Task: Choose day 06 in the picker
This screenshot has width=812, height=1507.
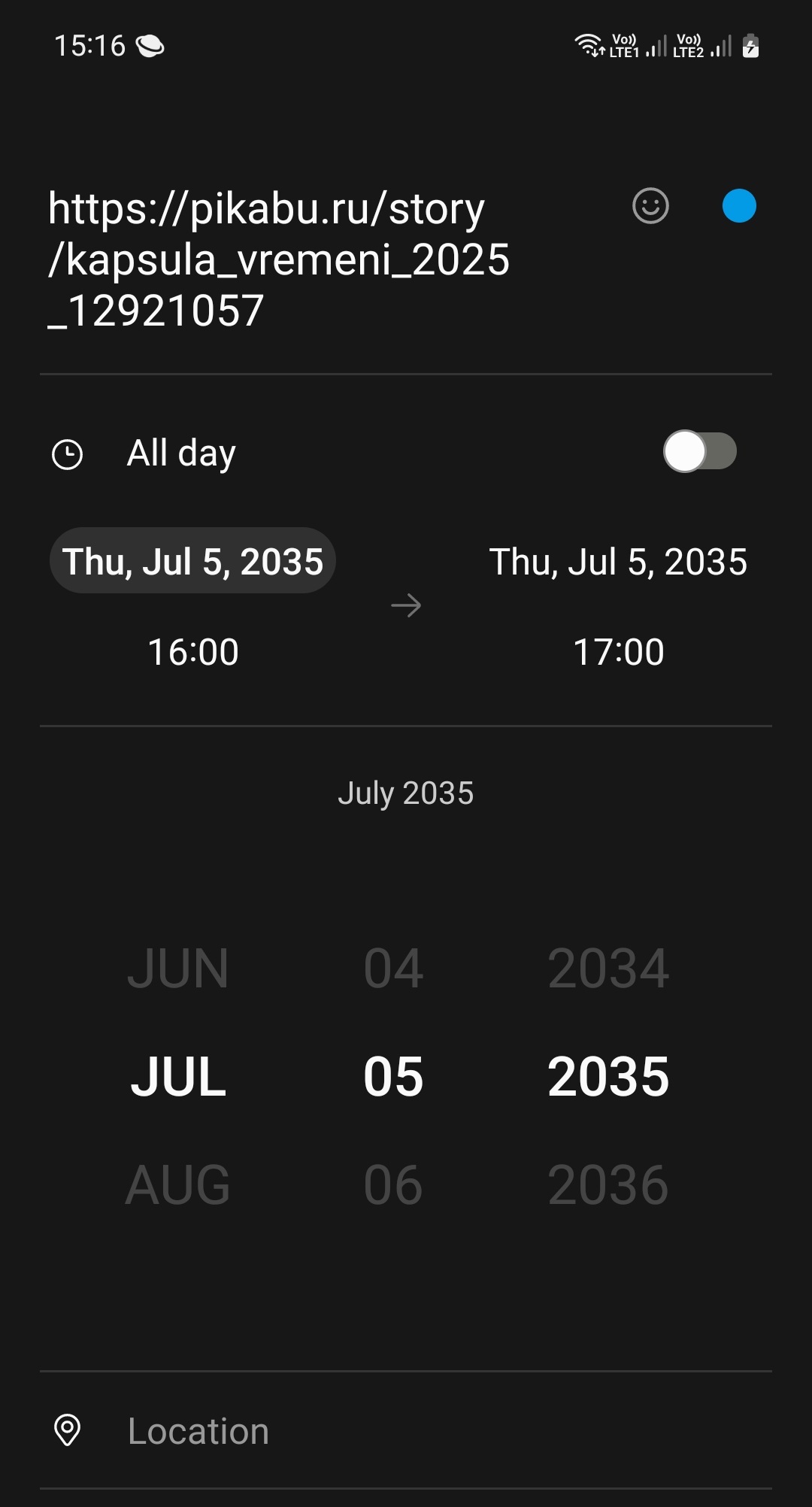Action: (x=393, y=1185)
